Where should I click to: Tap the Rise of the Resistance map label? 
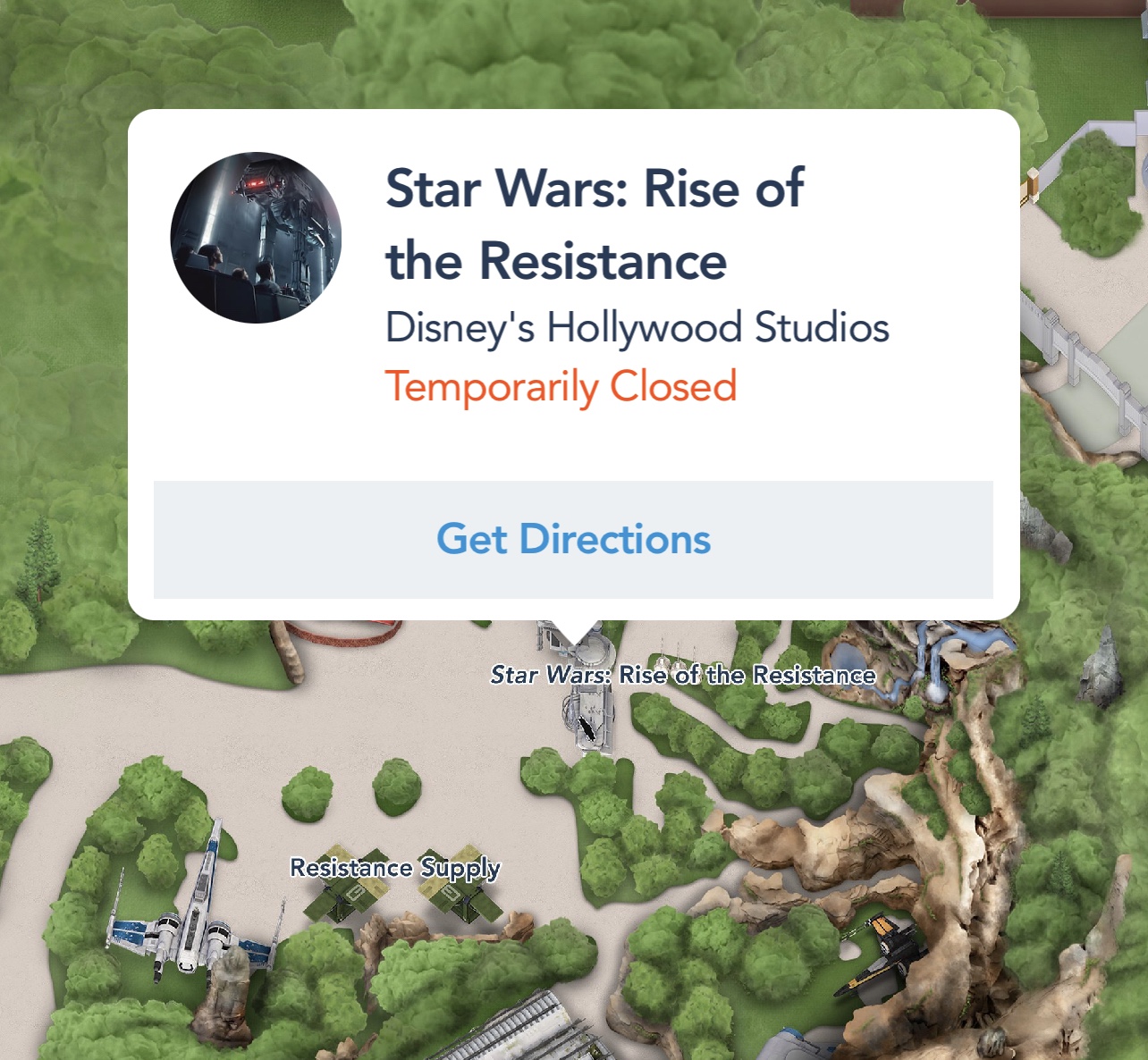pyautogui.click(x=682, y=675)
